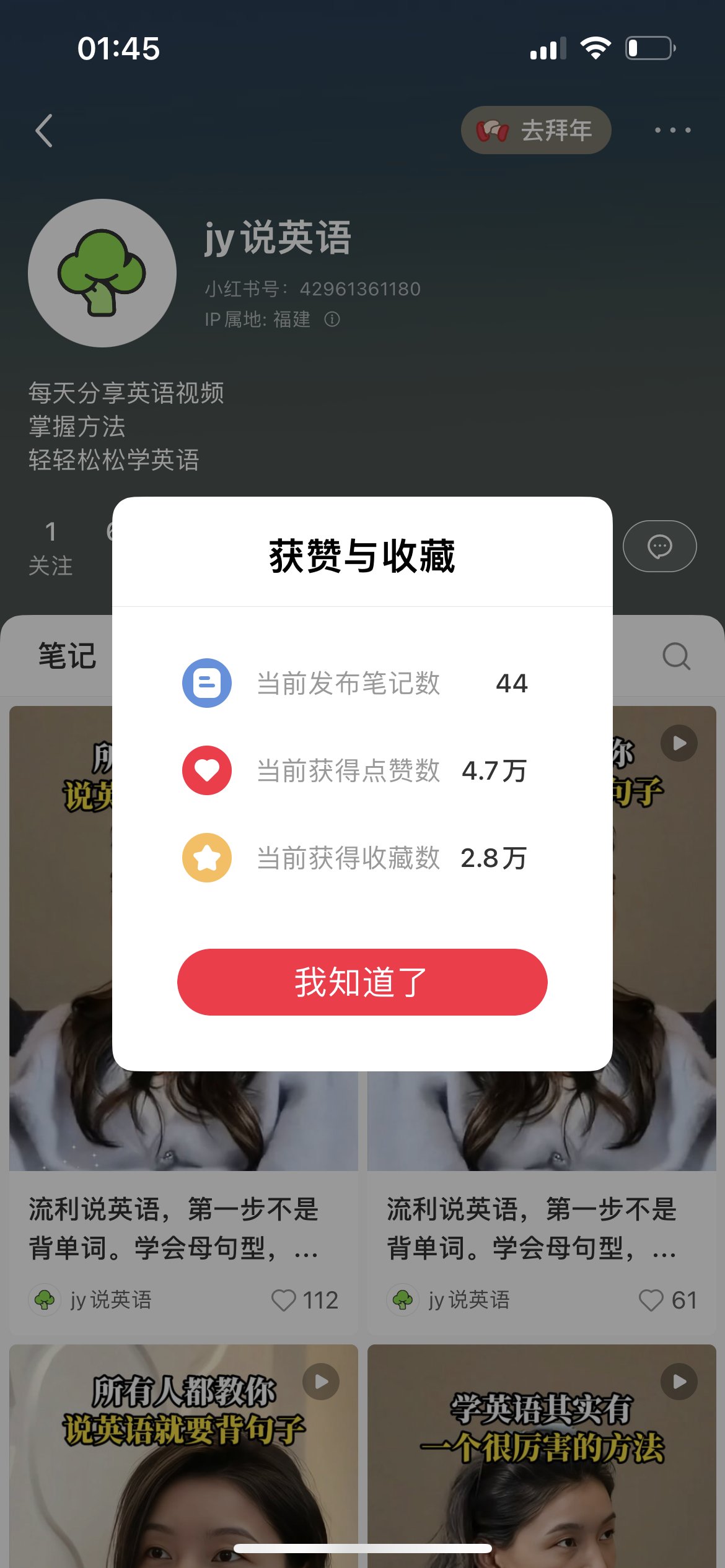This screenshot has width=725, height=1568.
Task: Open the three-dot overflow menu
Action: [x=672, y=130]
